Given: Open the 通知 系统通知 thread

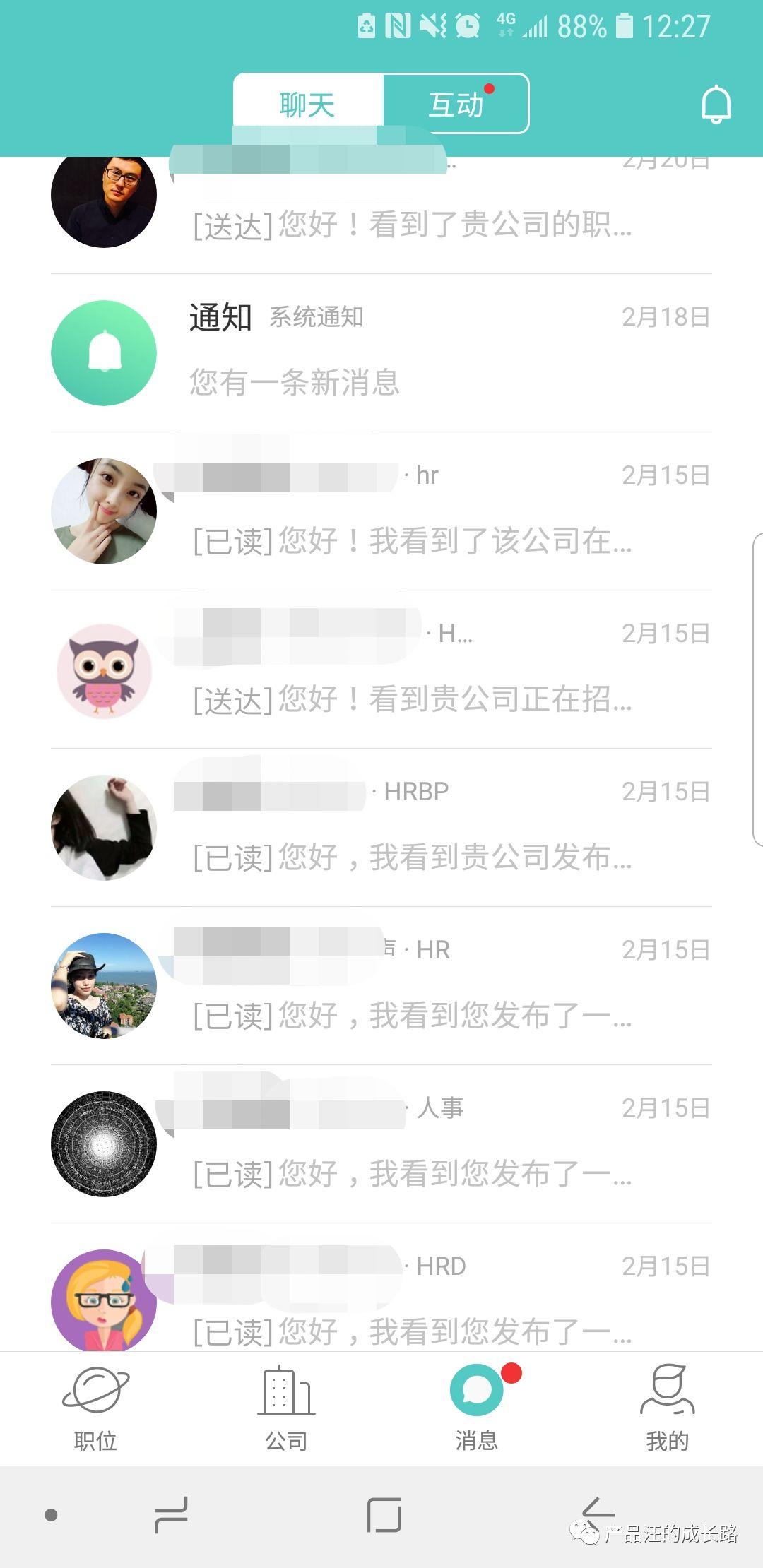Looking at the screenshot, I should pyautogui.click(x=381, y=352).
